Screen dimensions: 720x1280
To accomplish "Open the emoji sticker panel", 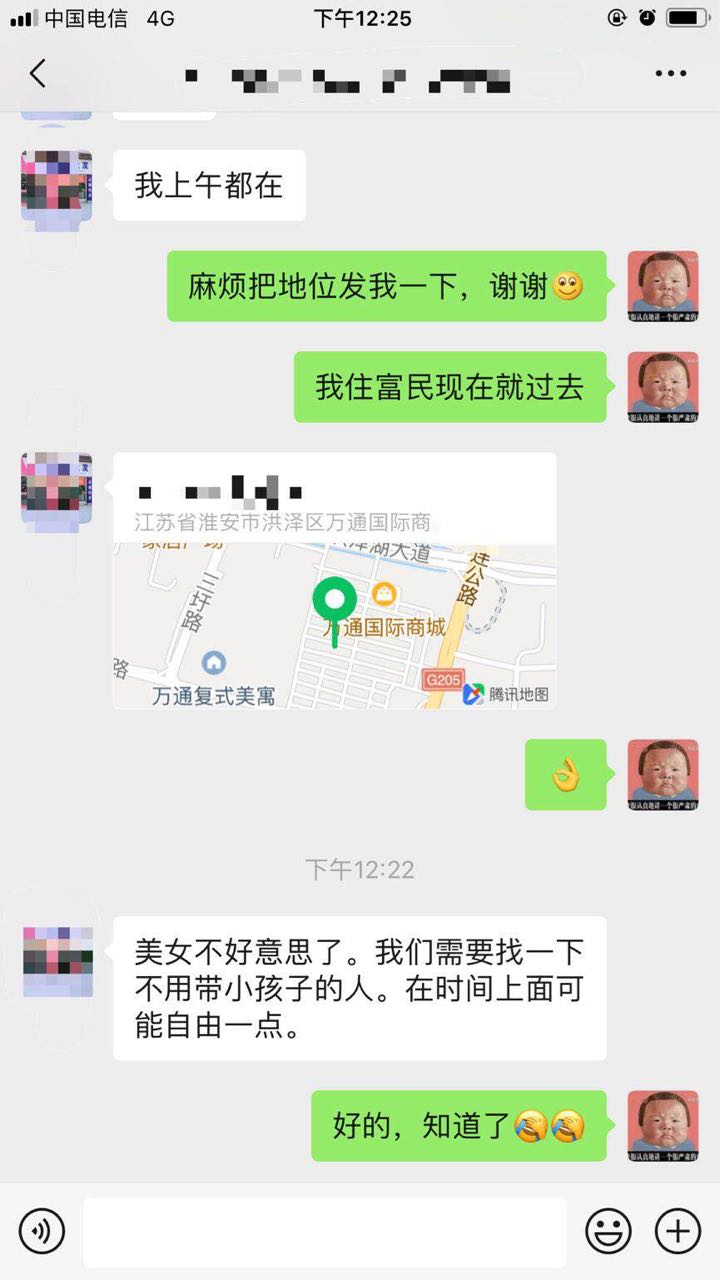I will (x=608, y=1230).
